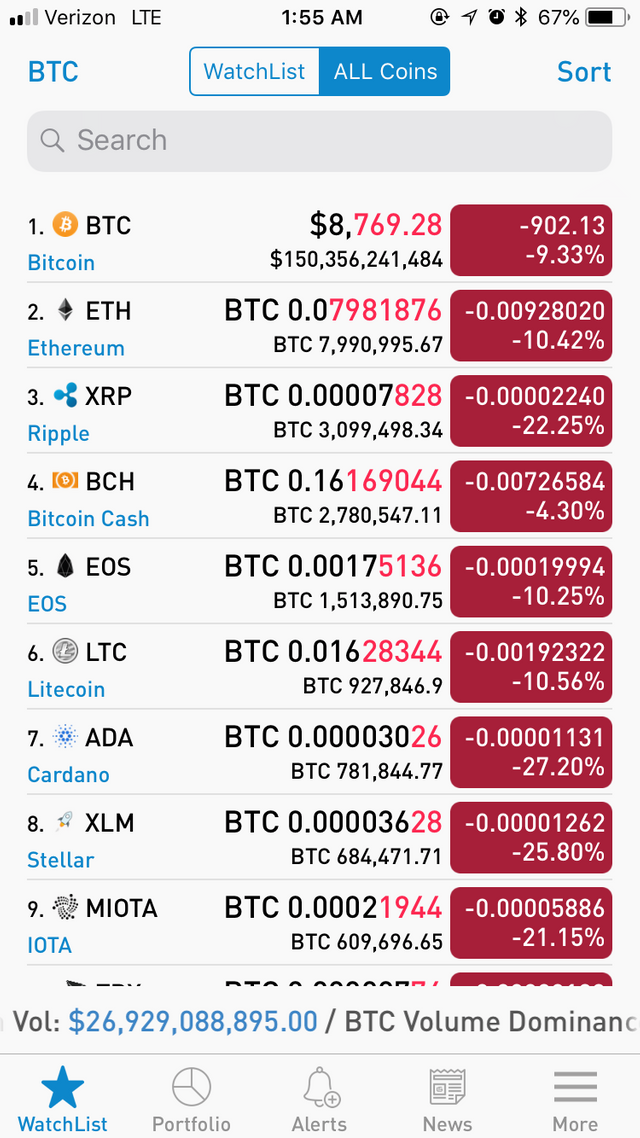View IOTA coin details

tap(230, 923)
